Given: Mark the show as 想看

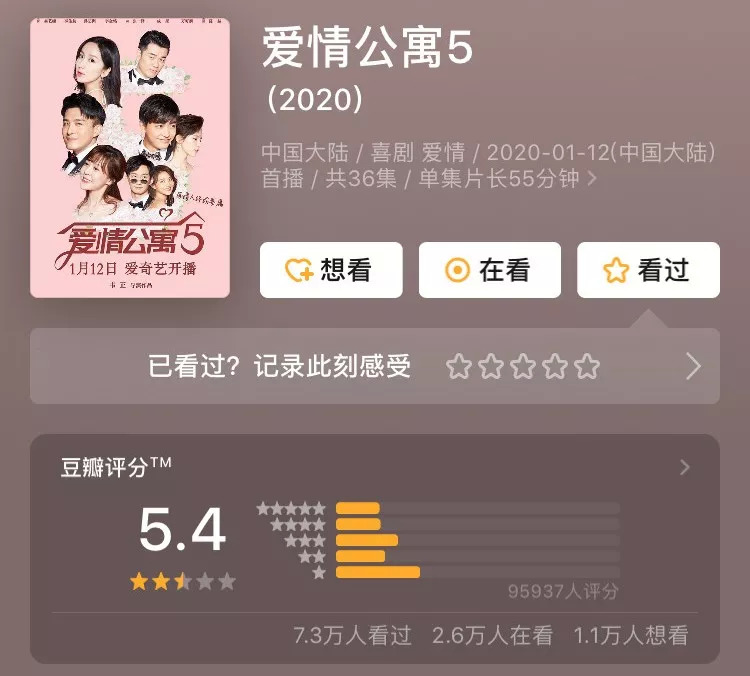Looking at the screenshot, I should [x=331, y=270].
